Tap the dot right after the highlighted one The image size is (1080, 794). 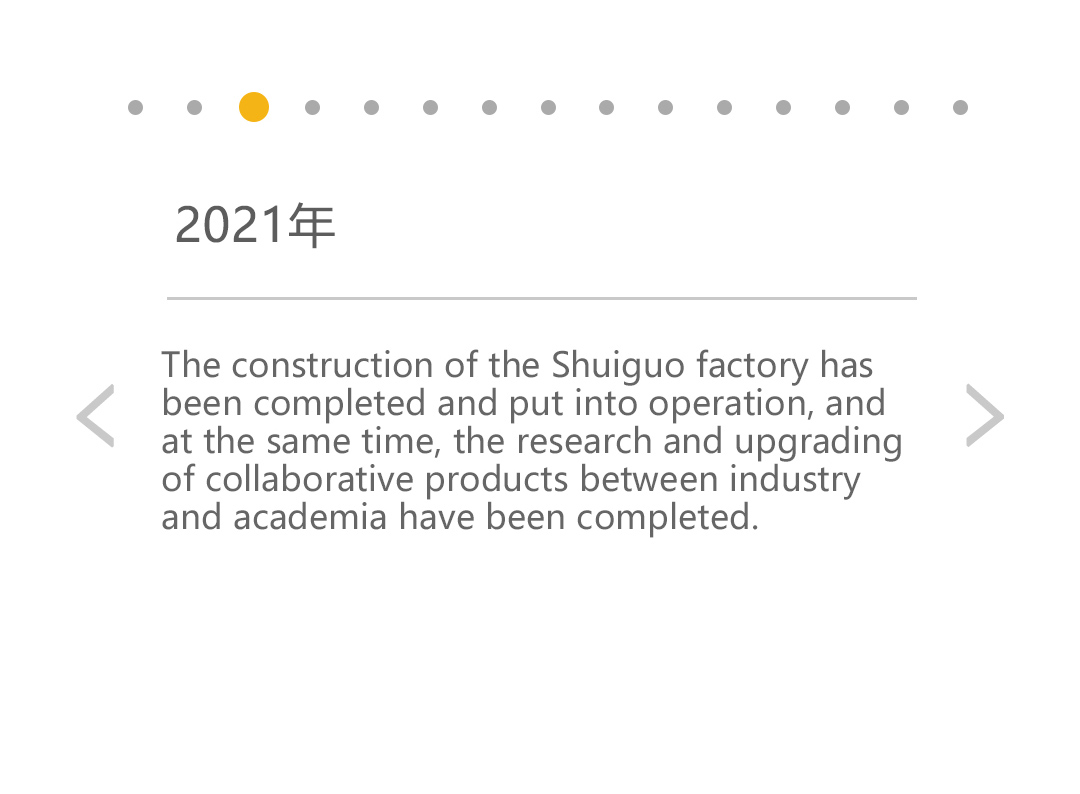312,107
